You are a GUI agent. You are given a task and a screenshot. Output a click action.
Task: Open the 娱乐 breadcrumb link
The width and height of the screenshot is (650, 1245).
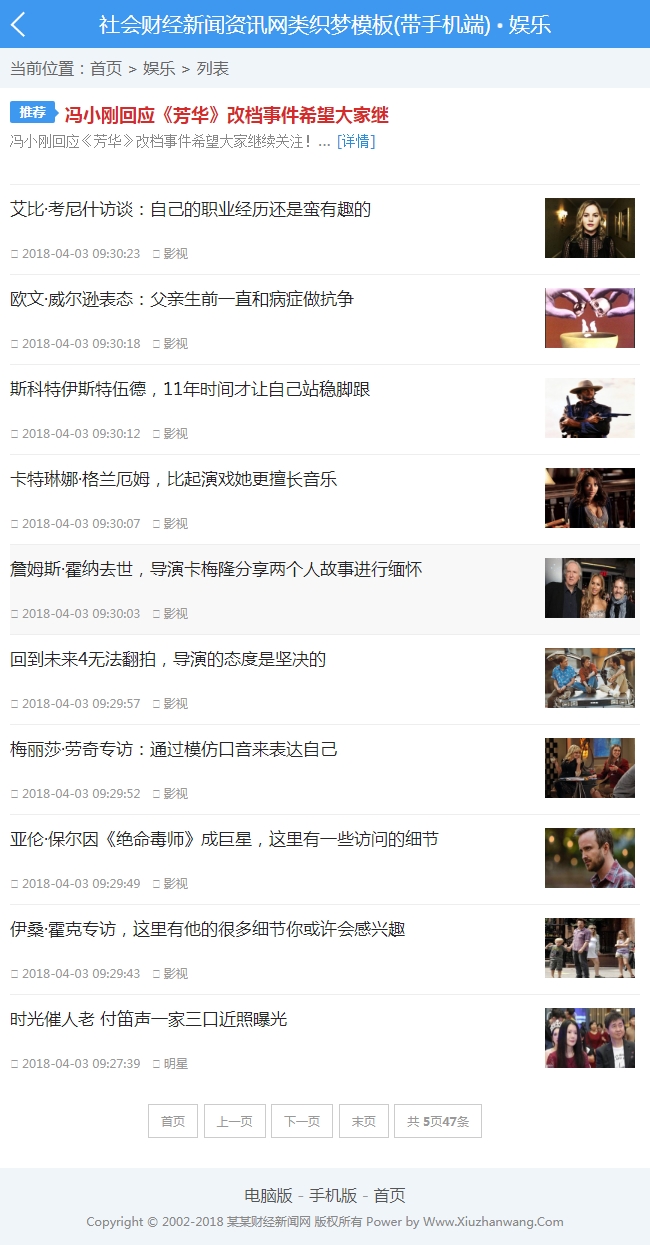pos(159,68)
